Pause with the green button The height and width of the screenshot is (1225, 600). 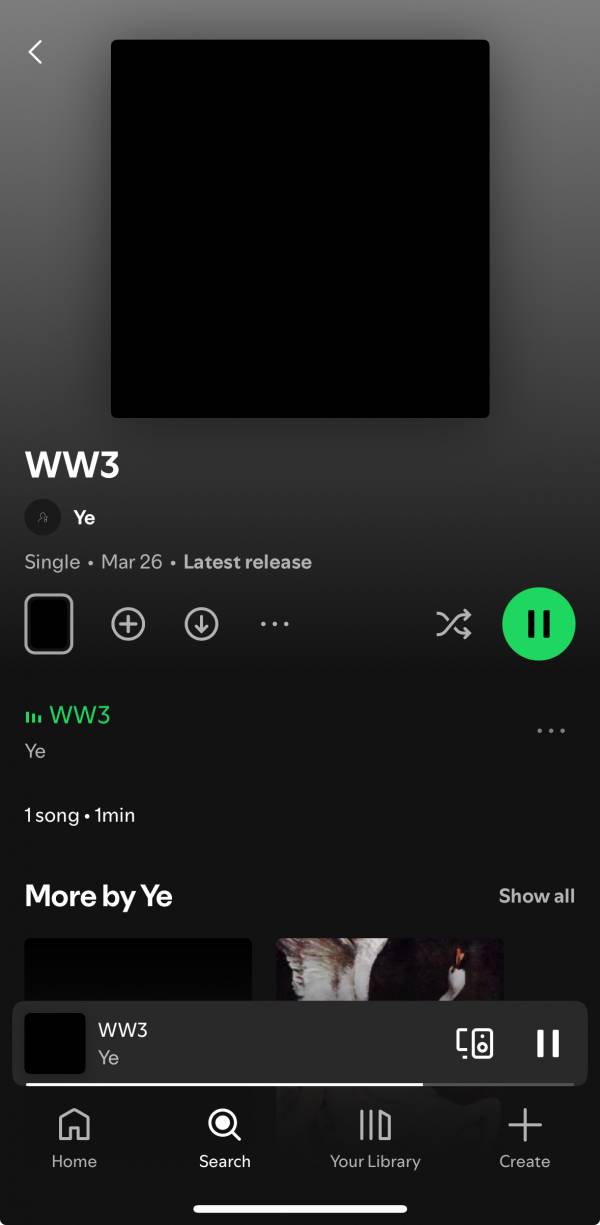click(539, 624)
